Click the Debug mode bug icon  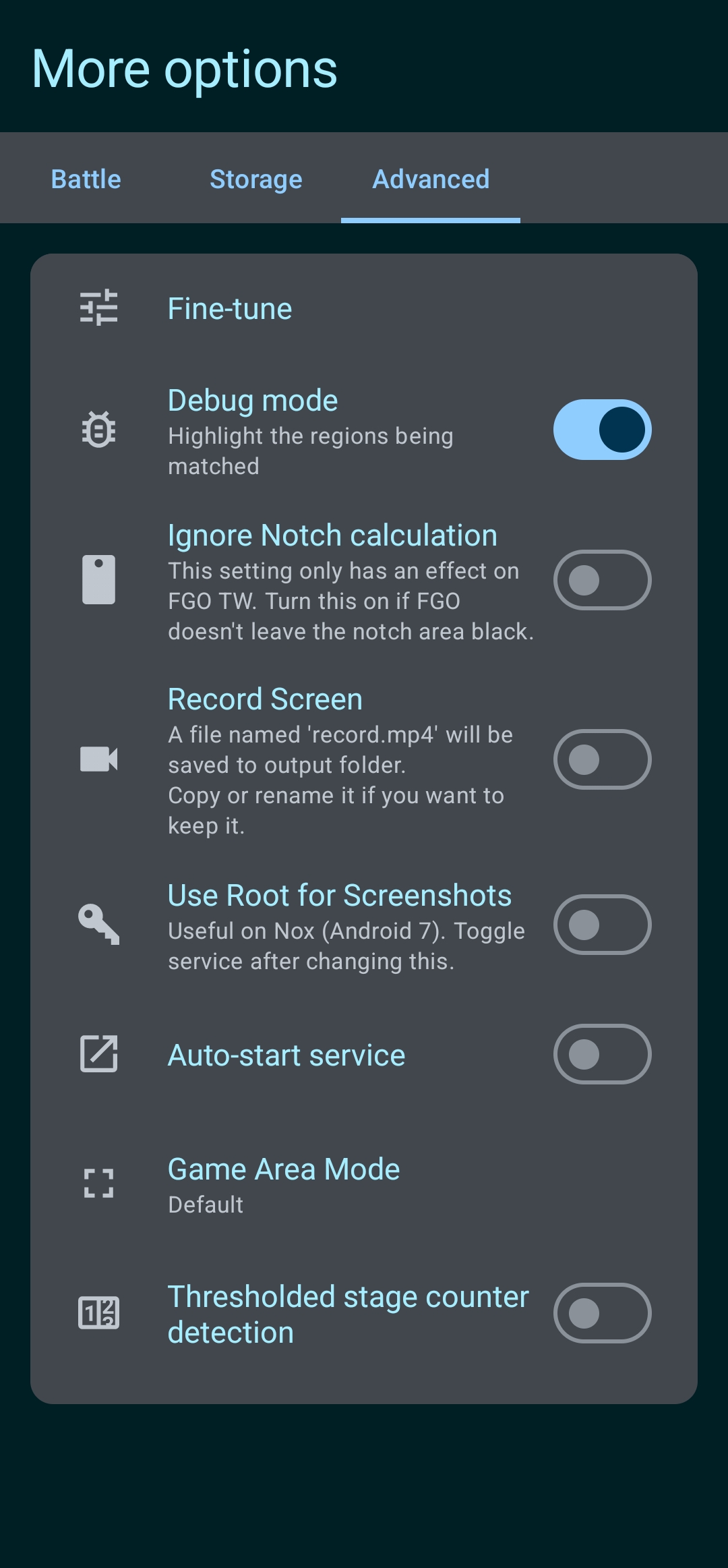(x=99, y=430)
